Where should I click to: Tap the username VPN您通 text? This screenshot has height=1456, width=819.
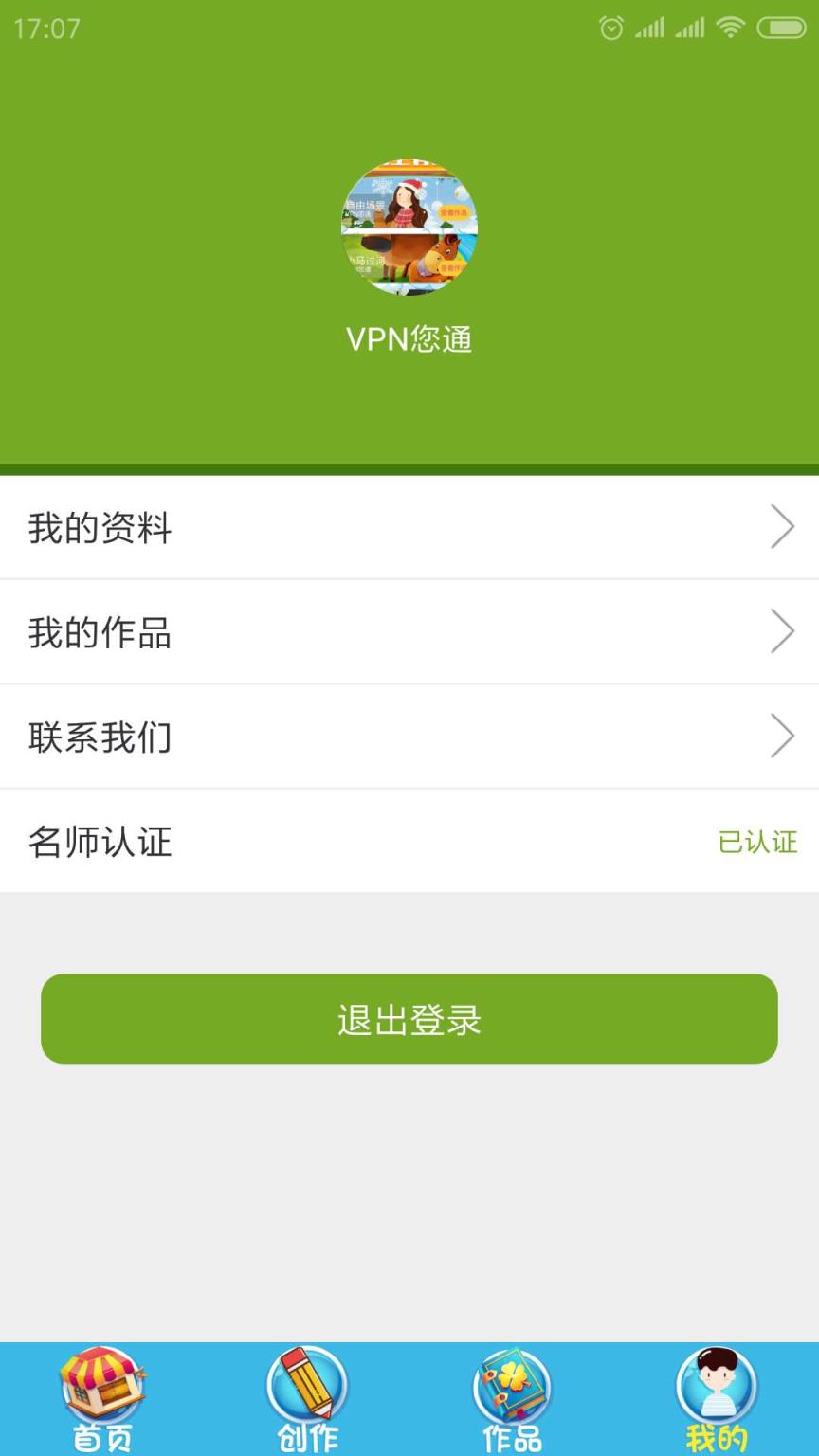(409, 339)
